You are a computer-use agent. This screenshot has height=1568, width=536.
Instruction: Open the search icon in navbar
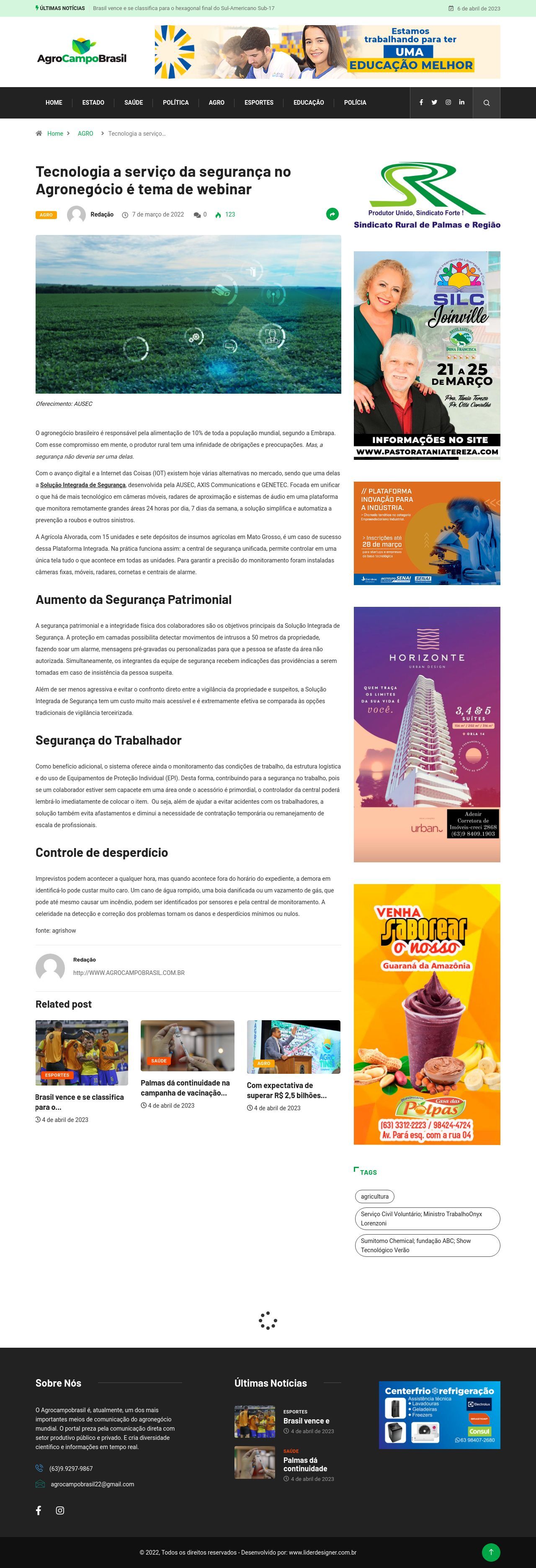point(486,103)
